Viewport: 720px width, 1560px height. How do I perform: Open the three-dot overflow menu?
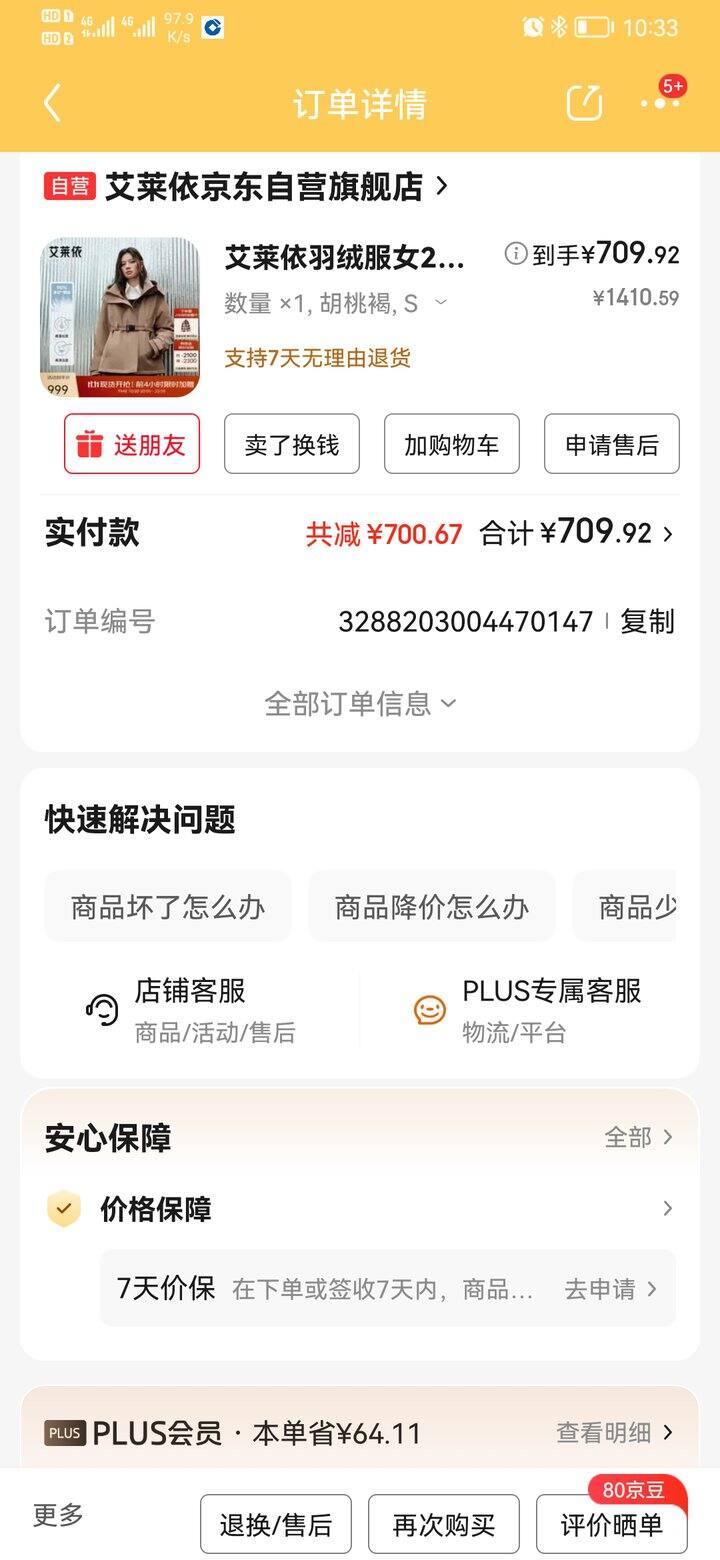pyautogui.click(x=660, y=103)
